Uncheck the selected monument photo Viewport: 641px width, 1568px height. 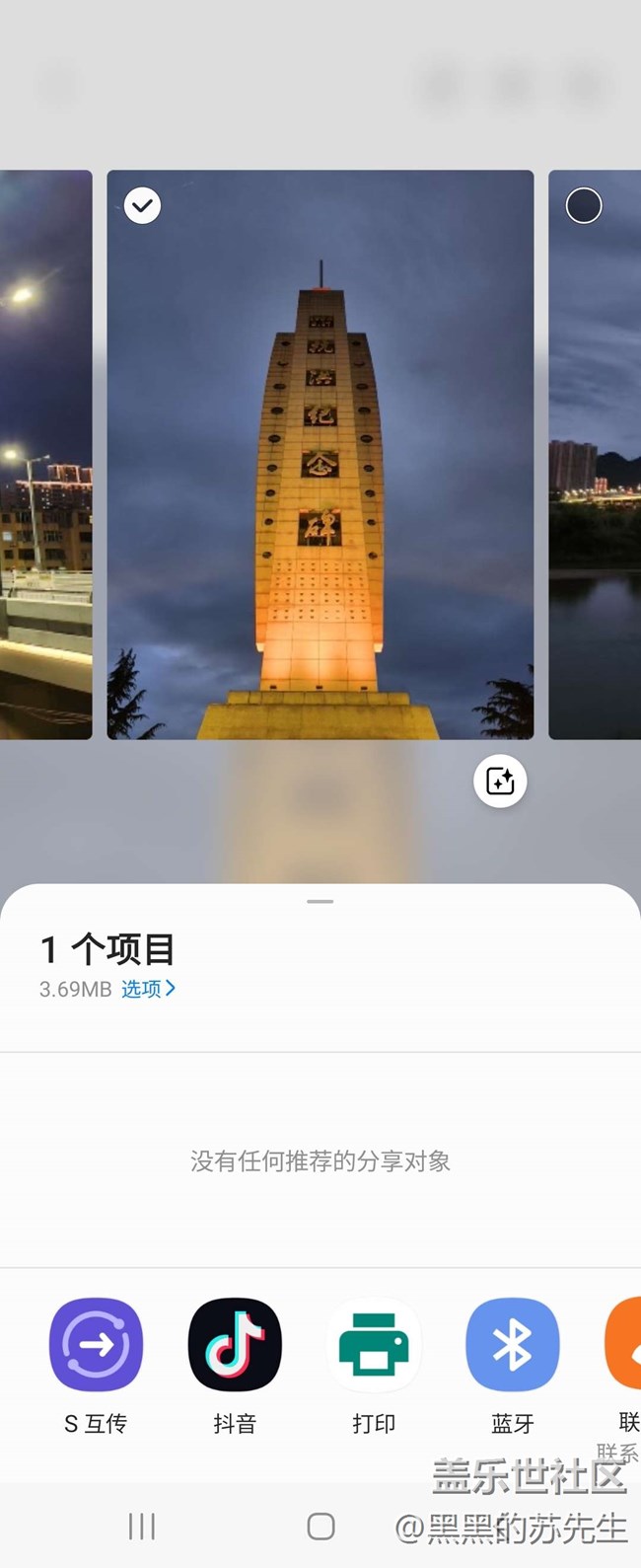143,205
